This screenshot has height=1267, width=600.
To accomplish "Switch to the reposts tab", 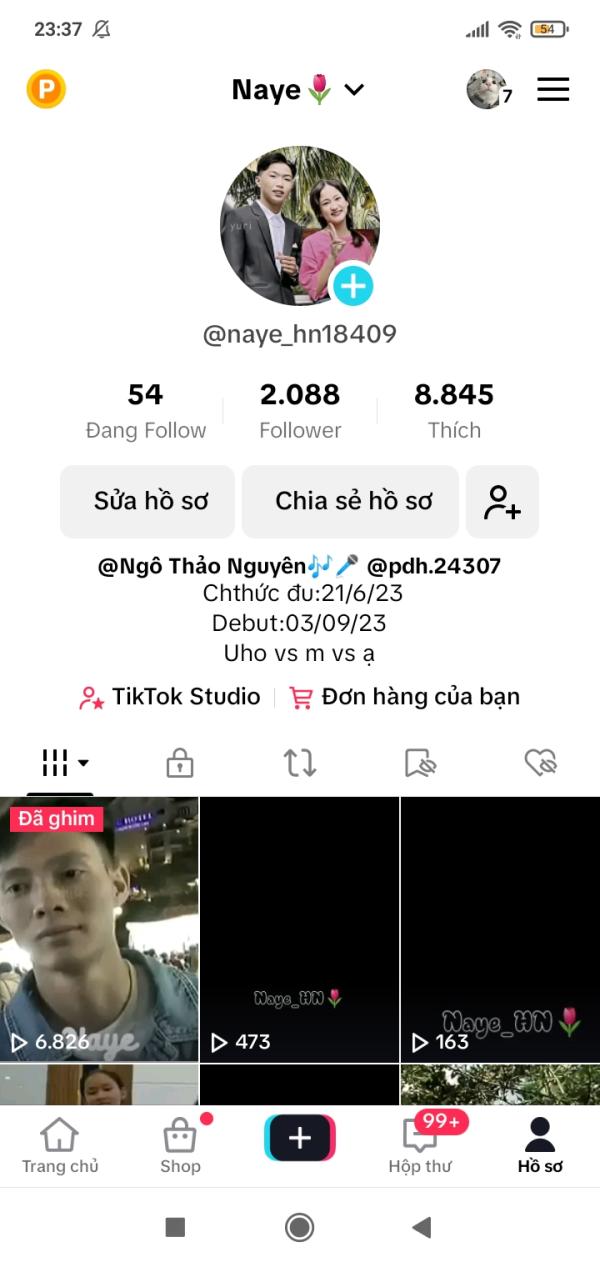I will pos(300,764).
